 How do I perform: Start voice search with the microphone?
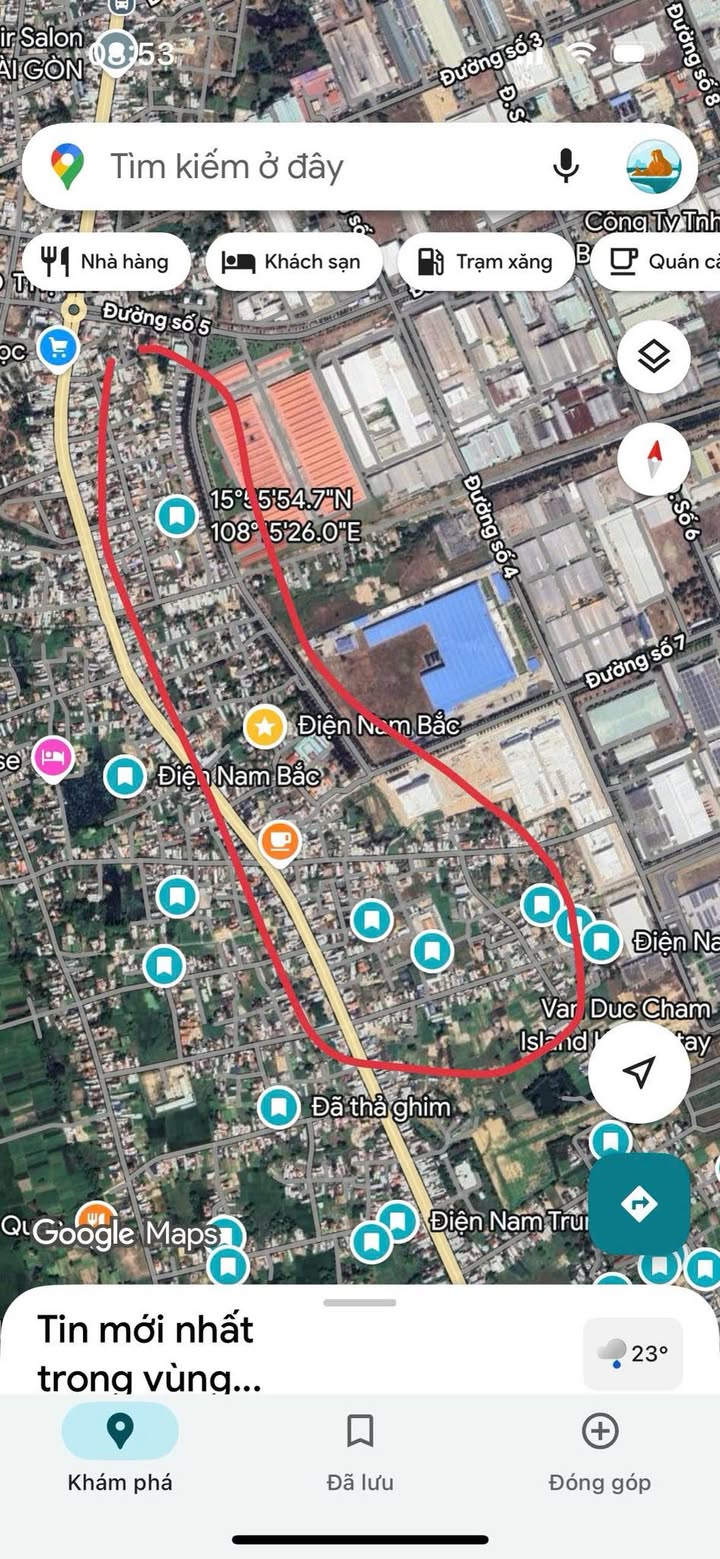pos(566,166)
